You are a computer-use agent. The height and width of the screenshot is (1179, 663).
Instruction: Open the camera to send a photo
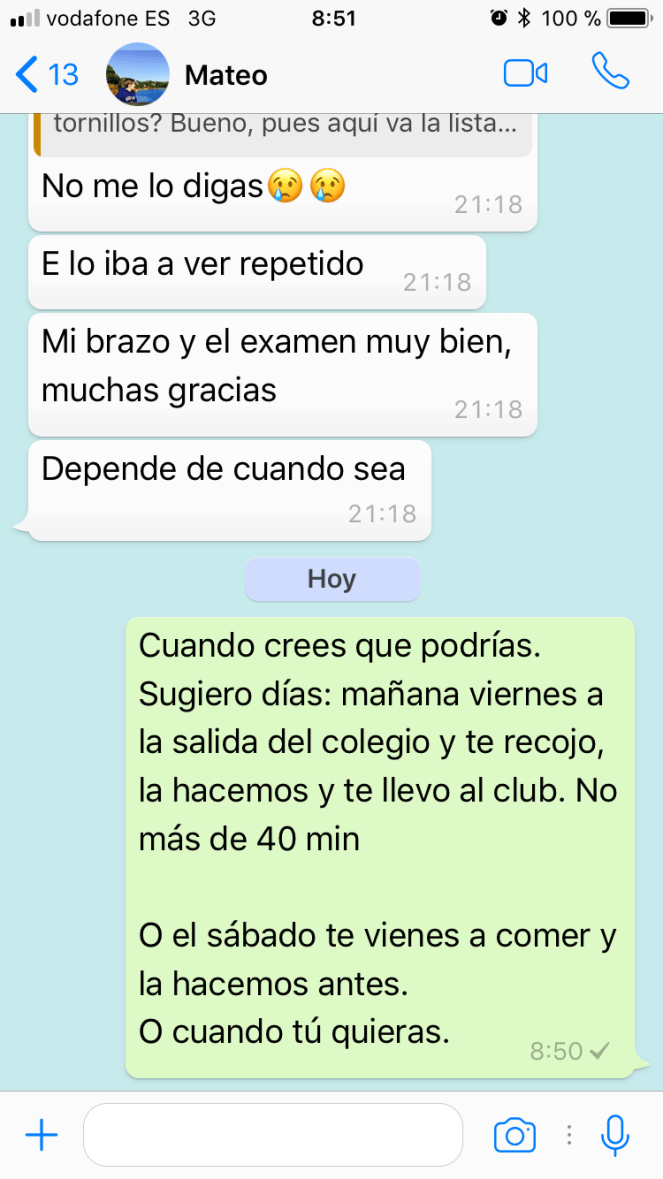515,1135
